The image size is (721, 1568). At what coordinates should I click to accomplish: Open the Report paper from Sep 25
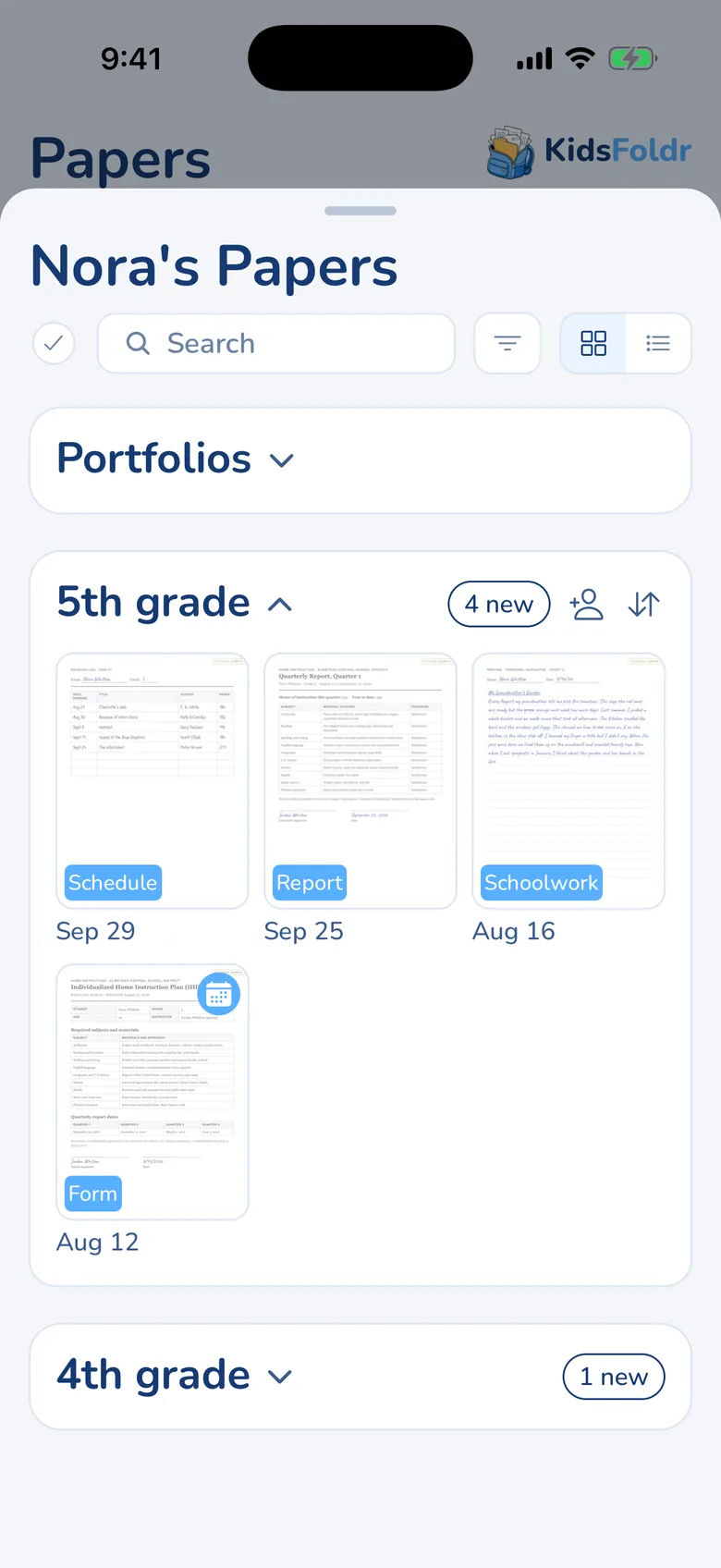(360, 781)
